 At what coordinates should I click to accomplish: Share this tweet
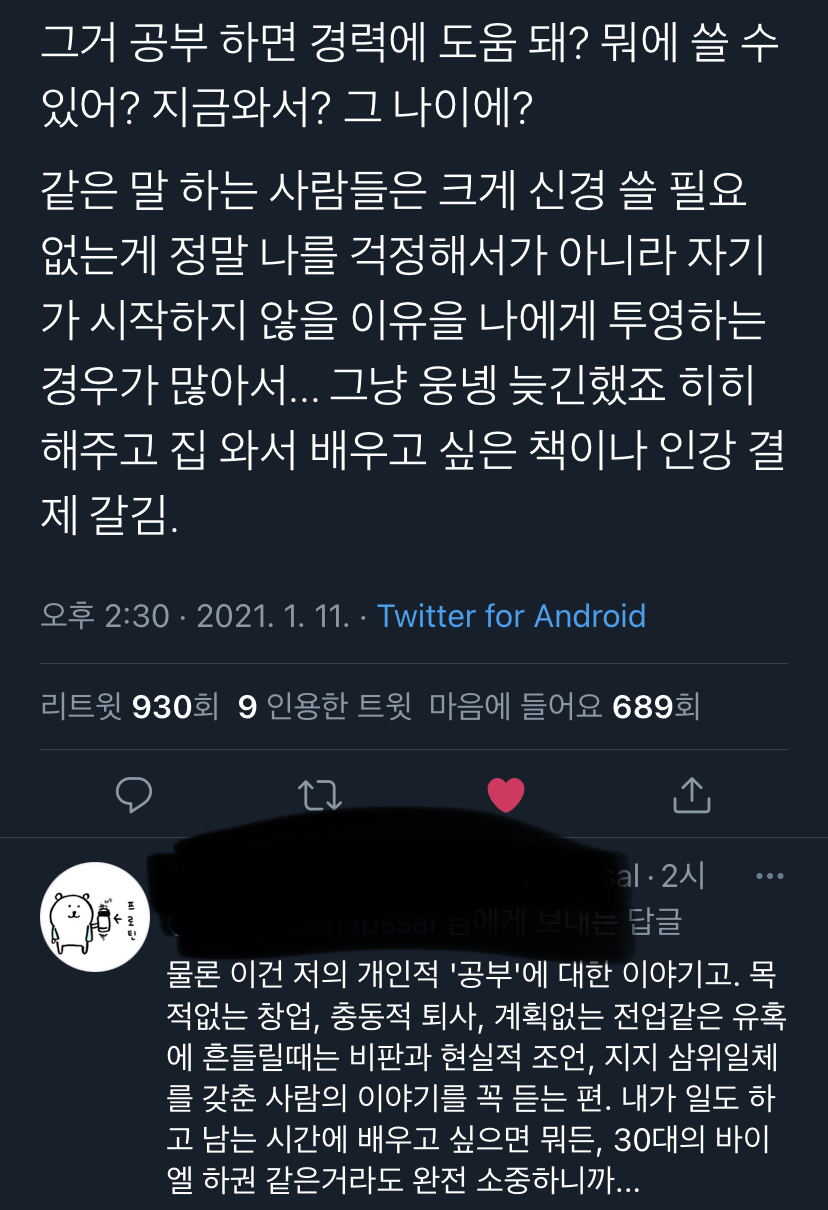(x=691, y=795)
